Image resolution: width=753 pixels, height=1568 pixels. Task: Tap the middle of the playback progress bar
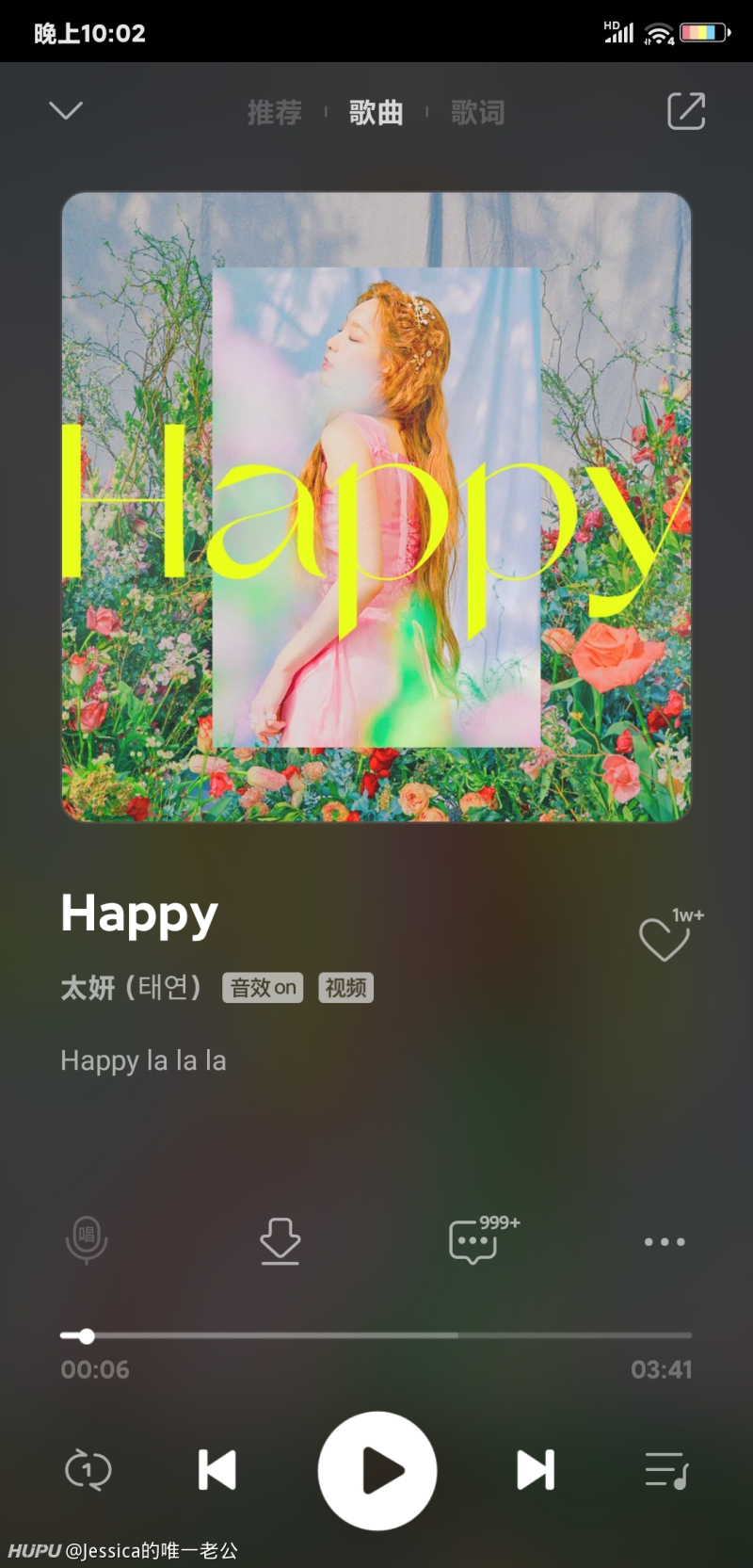click(x=376, y=1335)
